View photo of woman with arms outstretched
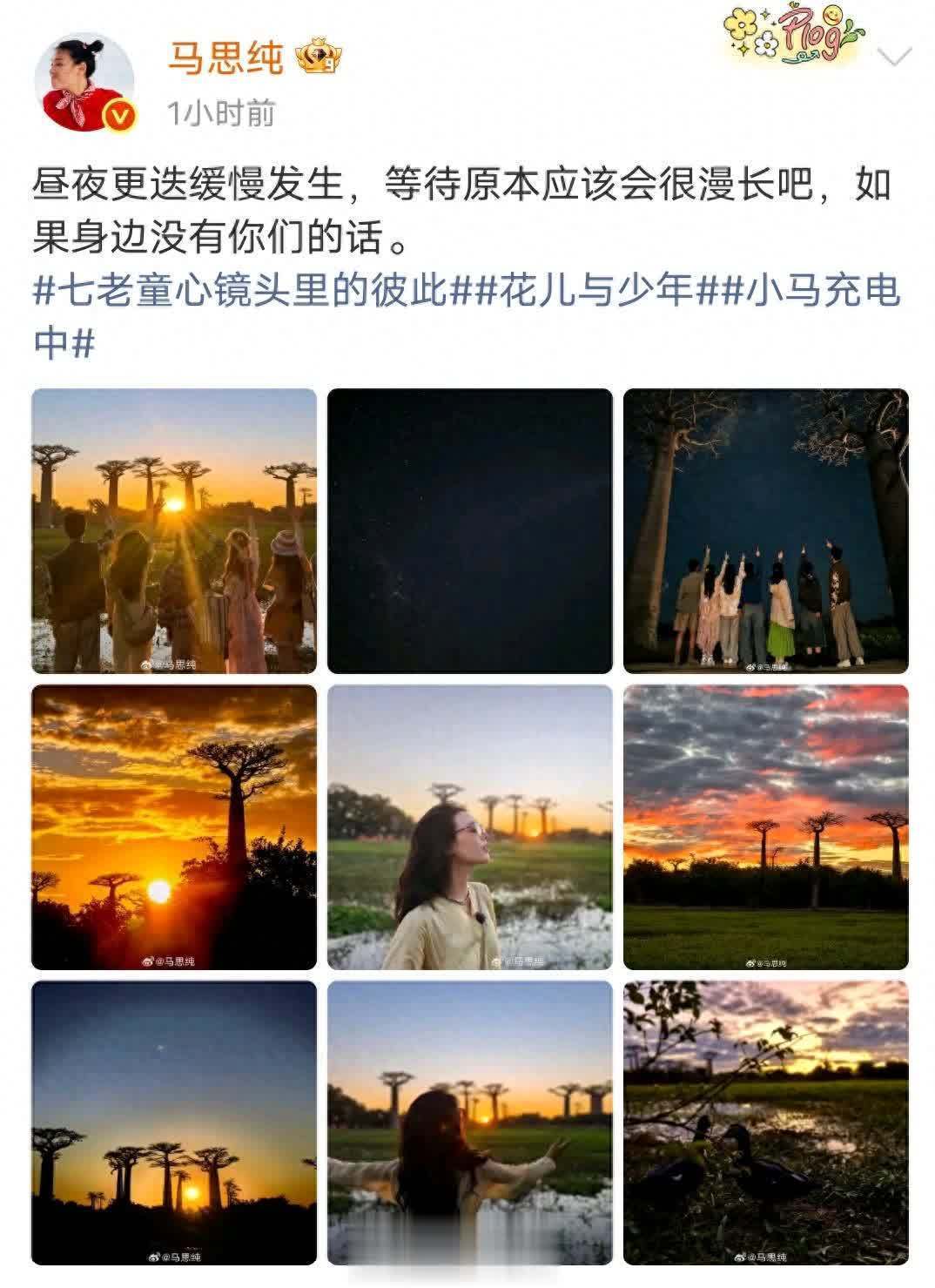935x1288 pixels. tap(470, 1123)
